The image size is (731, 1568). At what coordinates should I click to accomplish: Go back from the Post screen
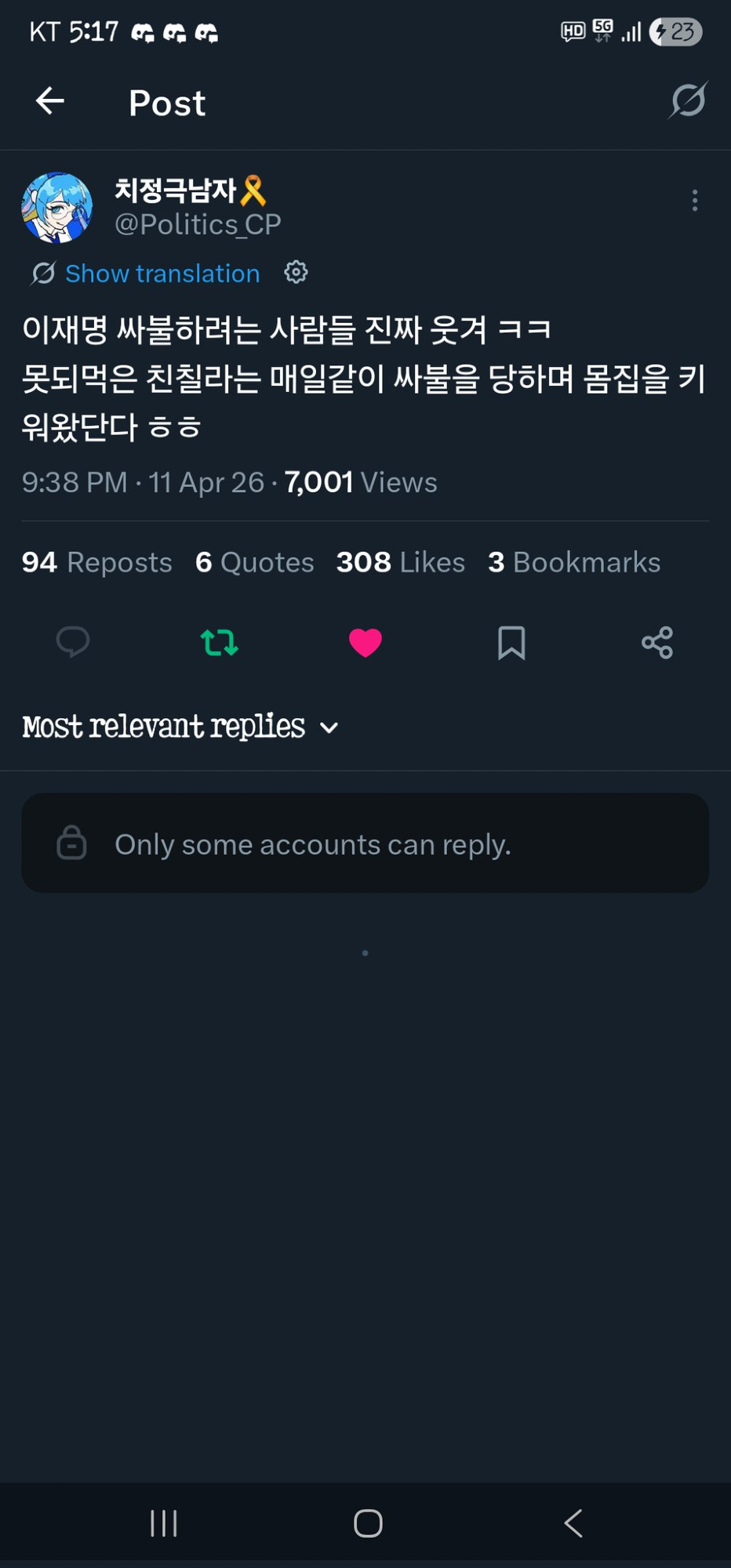pos(50,101)
